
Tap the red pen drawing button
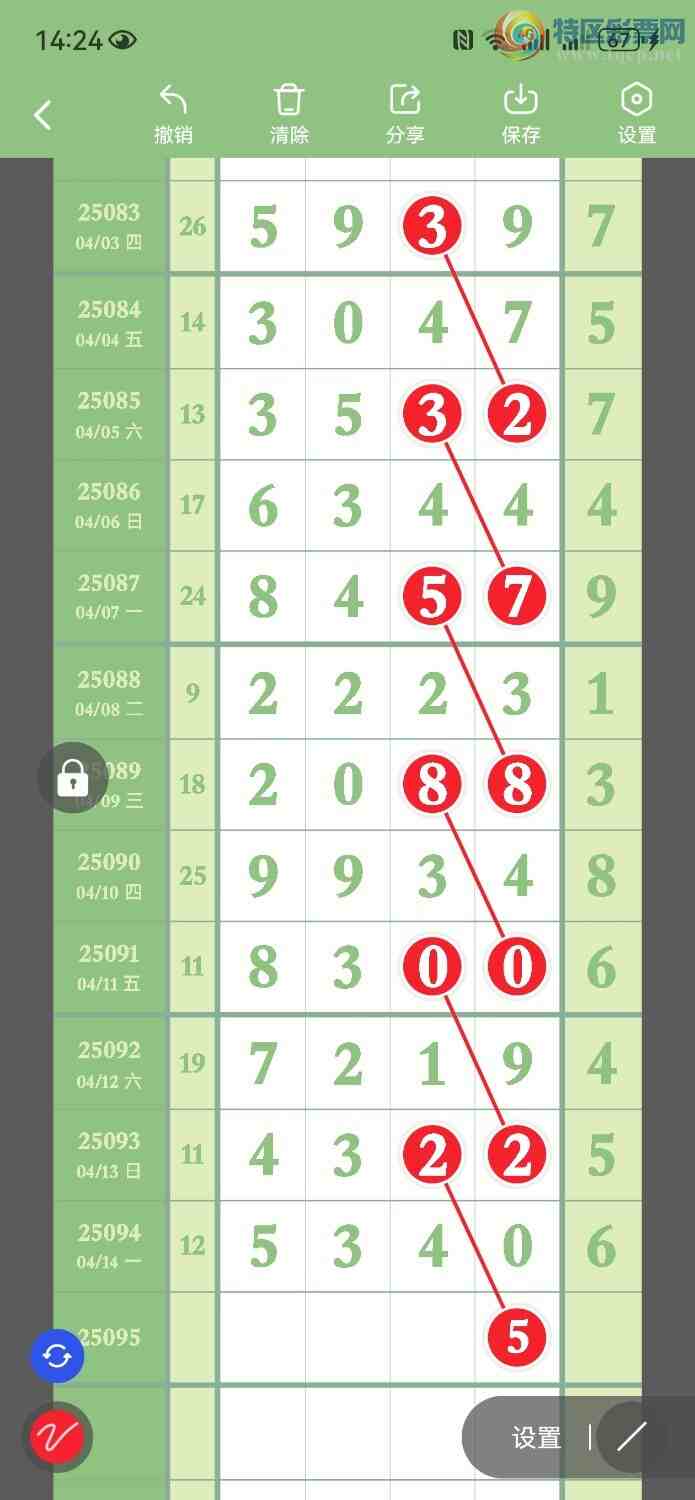pyautogui.click(x=57, y=1438)
